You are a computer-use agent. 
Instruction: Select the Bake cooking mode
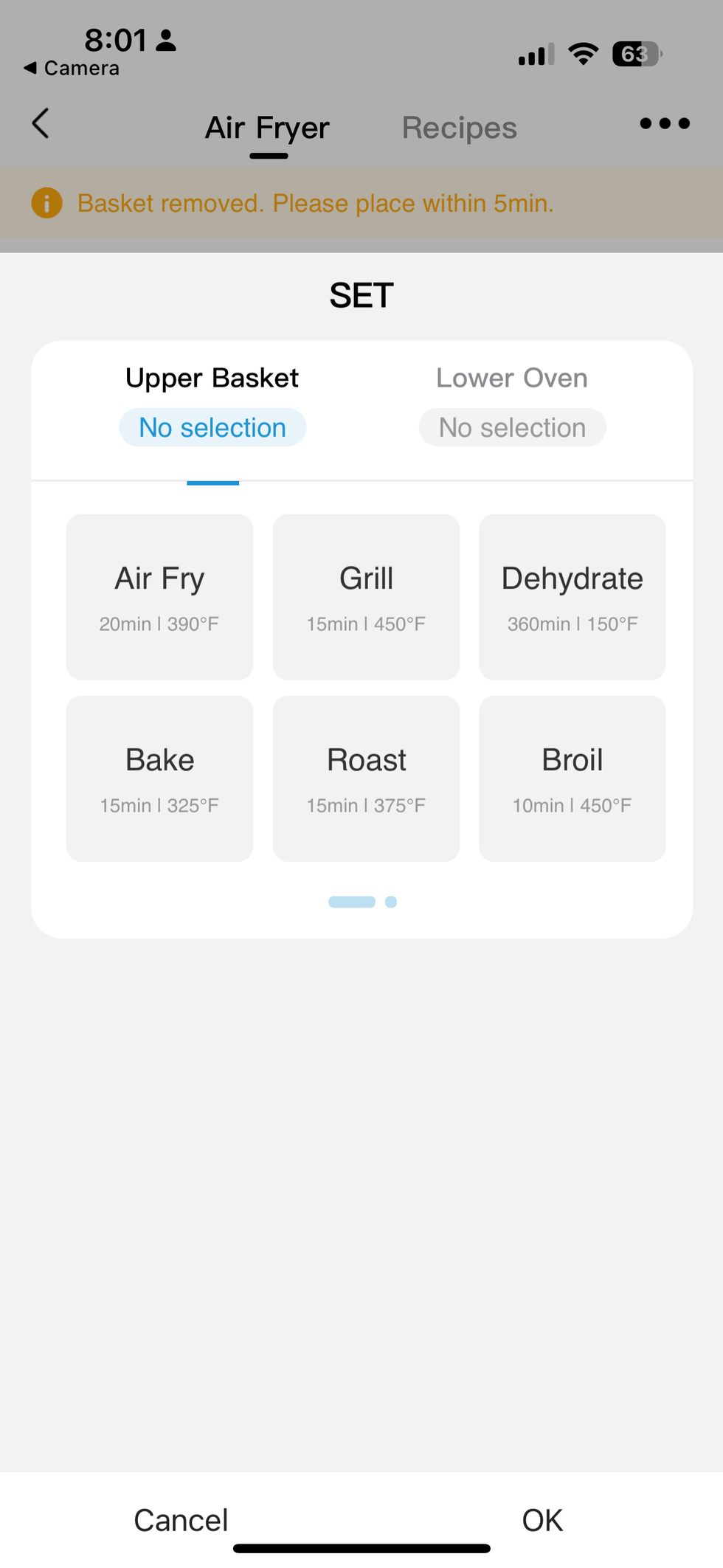point(159,778)
